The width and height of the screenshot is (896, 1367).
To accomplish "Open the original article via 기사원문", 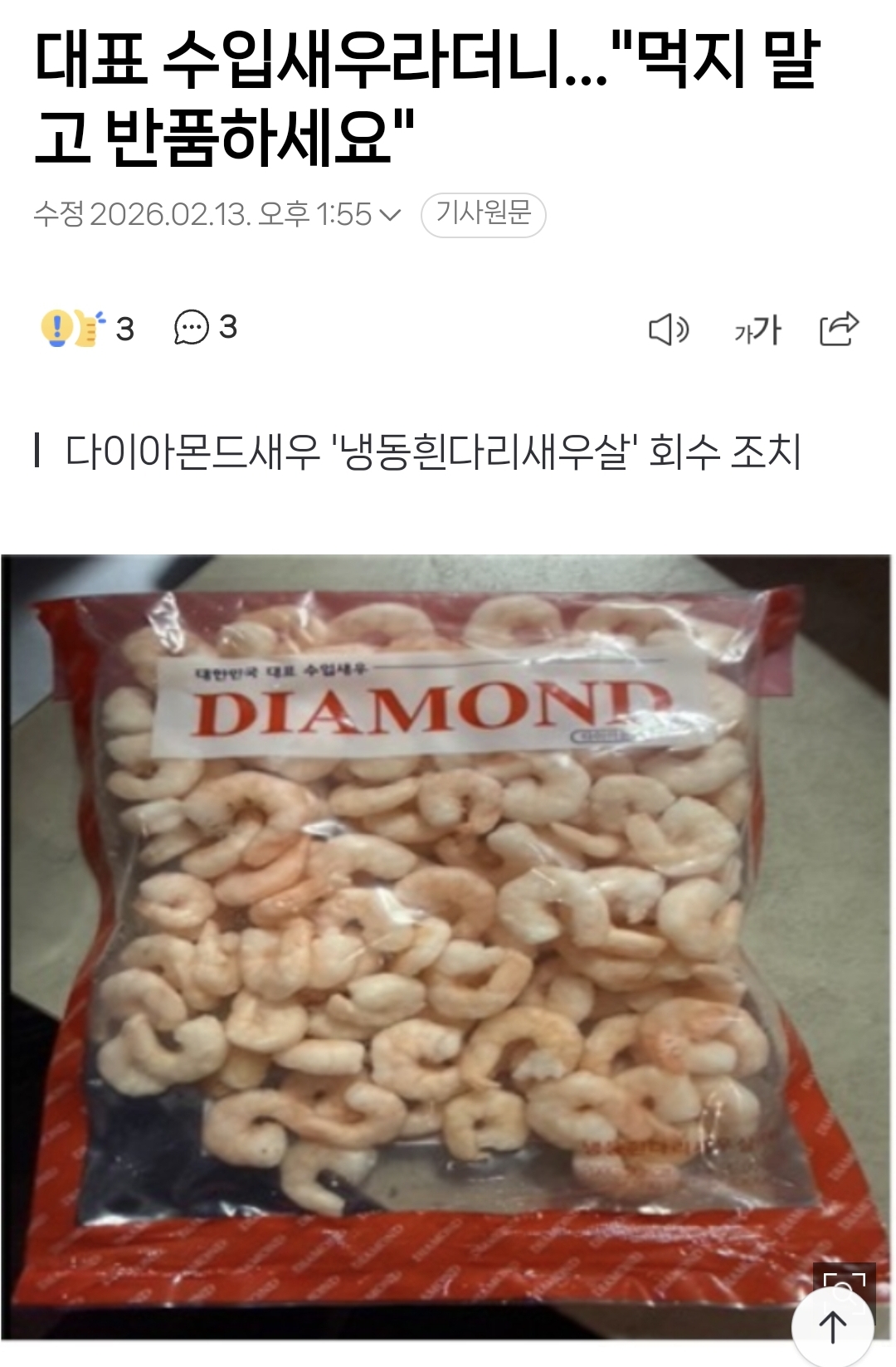I will pos(483,214).
